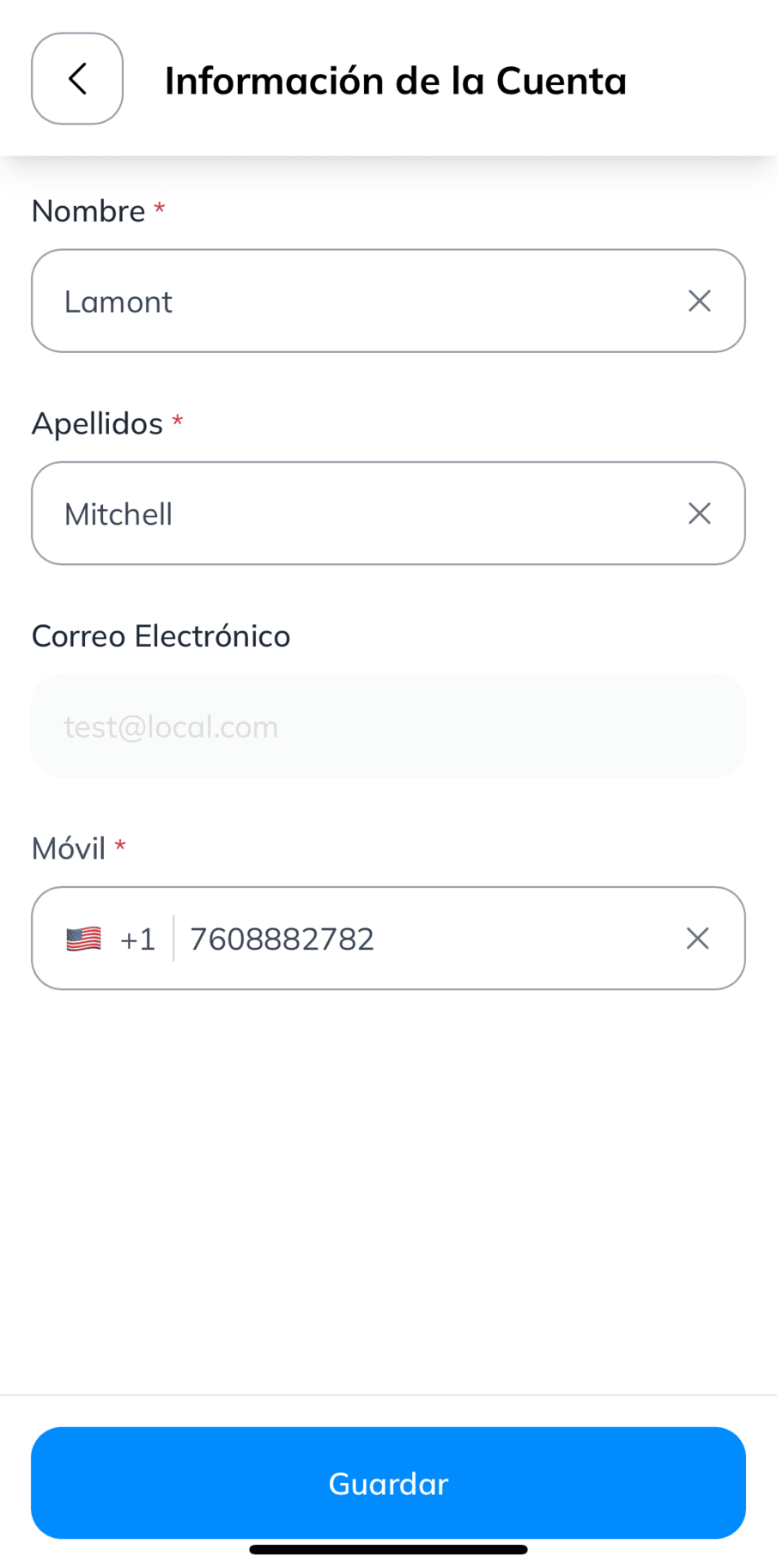777x1568 pixels.
Task: Clear the Apellidos field with its X icon
Action: click(699, 513)
